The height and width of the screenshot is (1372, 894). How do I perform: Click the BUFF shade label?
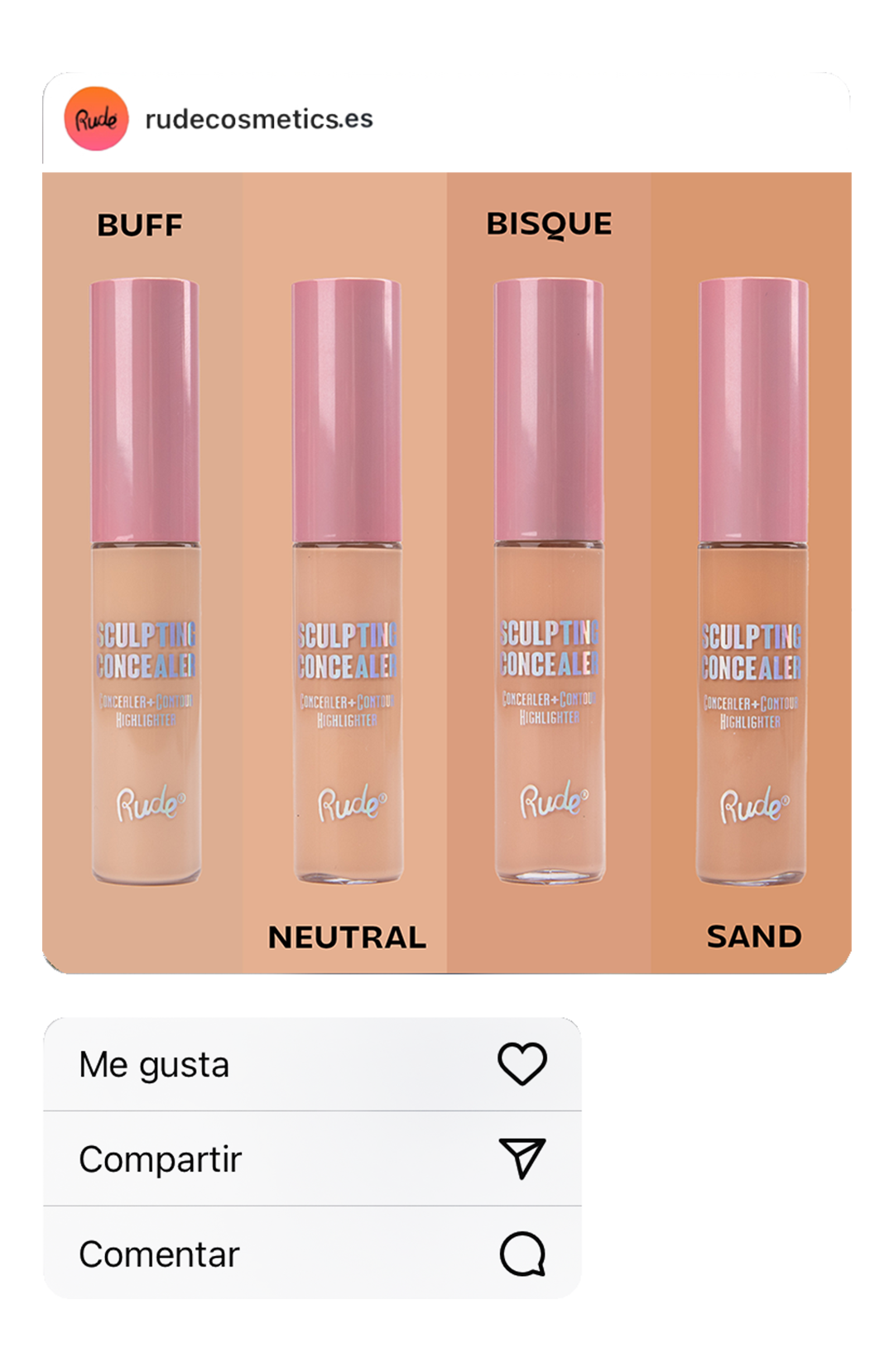[x=142, y=224]
